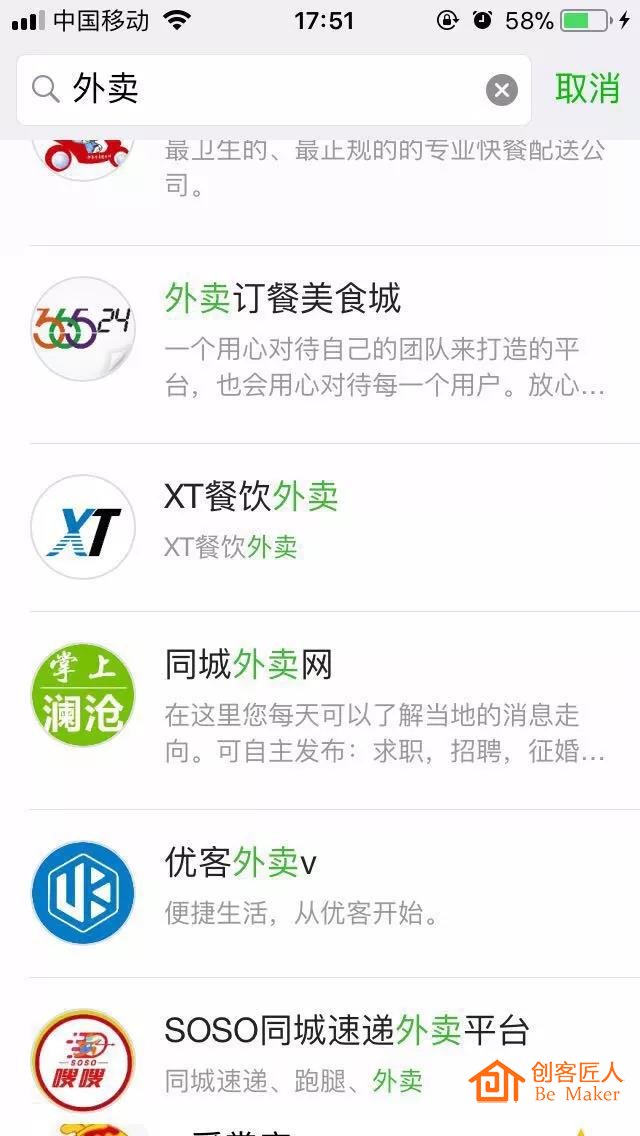Clear the search text with the X icon
Image resolution: width=640 pixels, height=1136 pixels.
tap(502, 91)
